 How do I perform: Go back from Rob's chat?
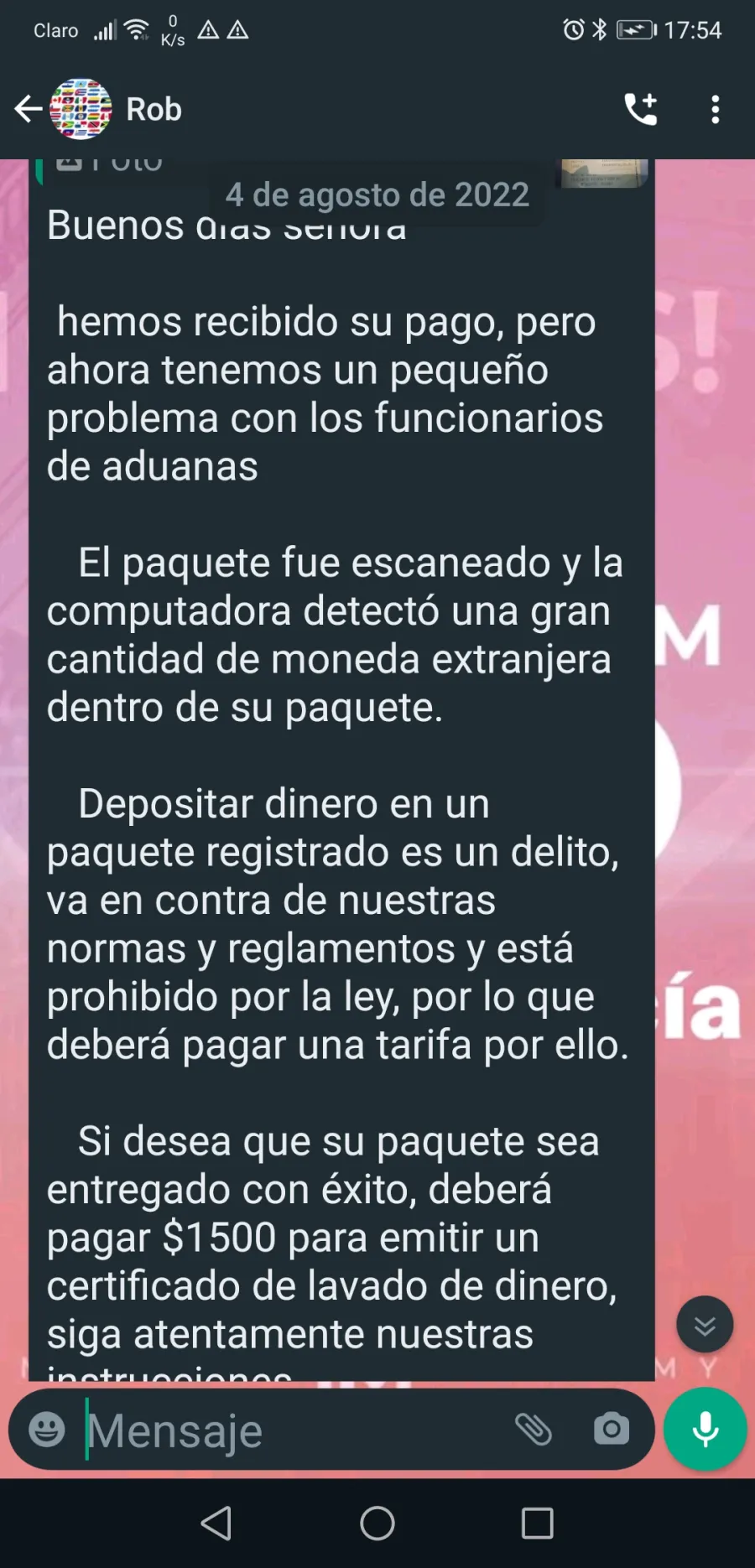coord(28,109)
